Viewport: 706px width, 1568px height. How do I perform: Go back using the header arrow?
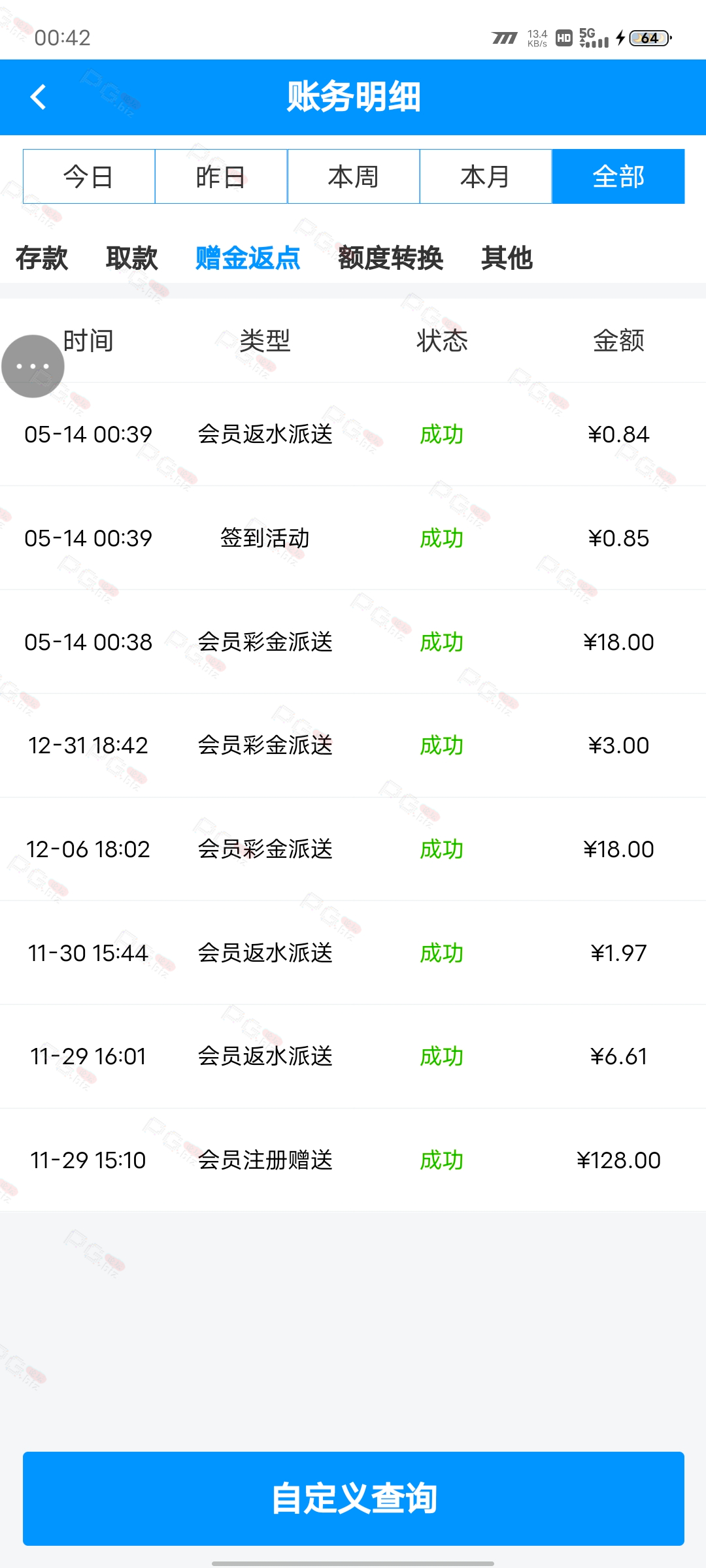tap(38, 97)
